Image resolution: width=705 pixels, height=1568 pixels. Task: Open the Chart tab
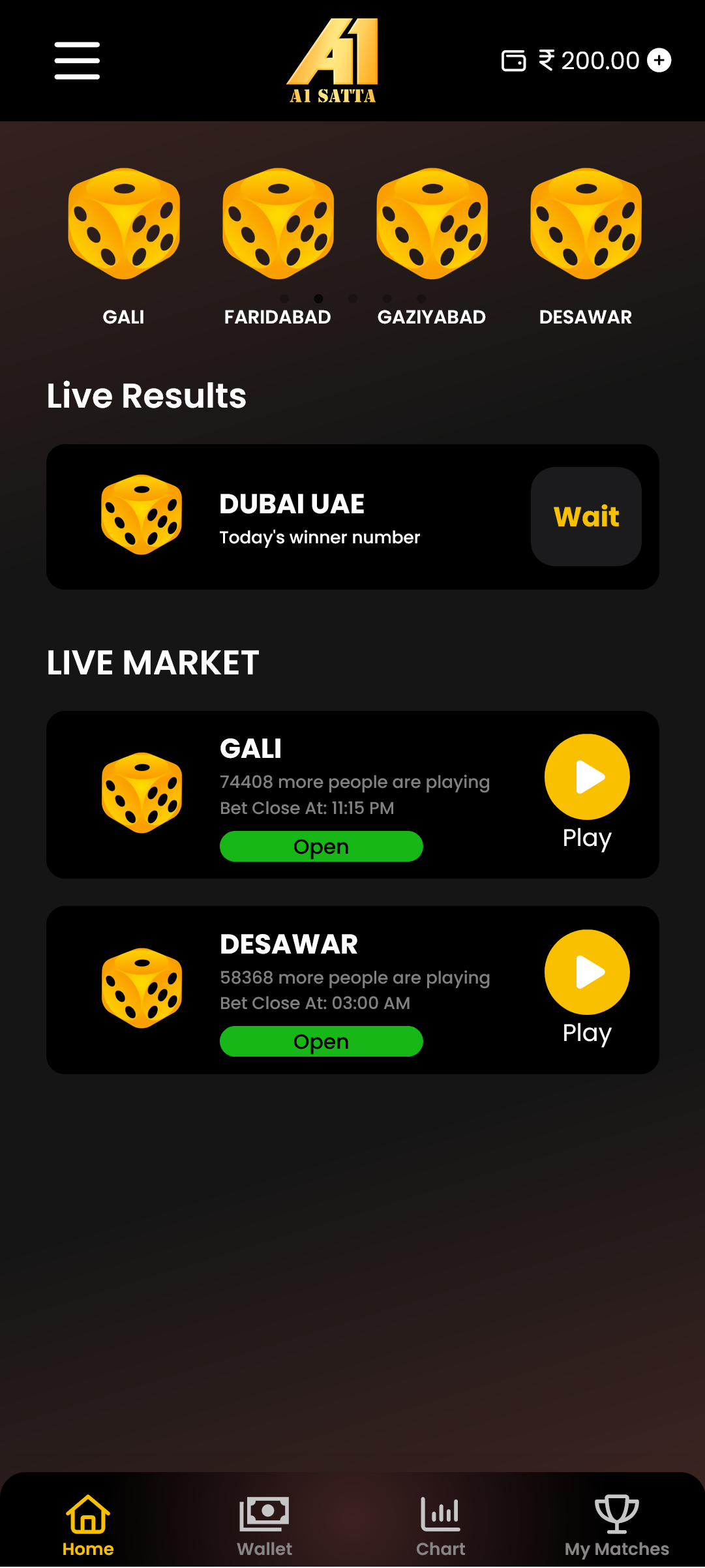point(441,1524)
